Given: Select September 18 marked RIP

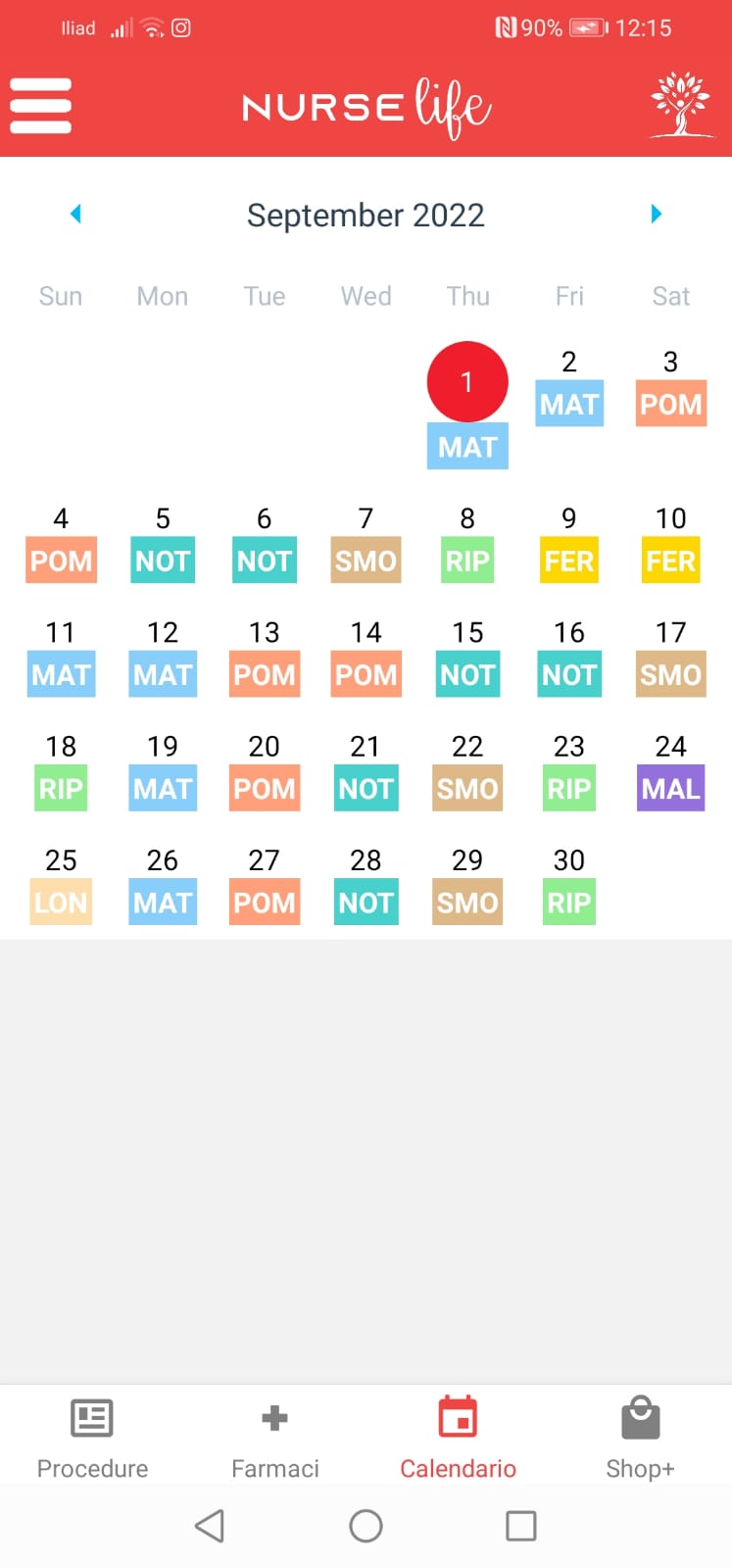Looking at the screenshot, I should (61, 771).
